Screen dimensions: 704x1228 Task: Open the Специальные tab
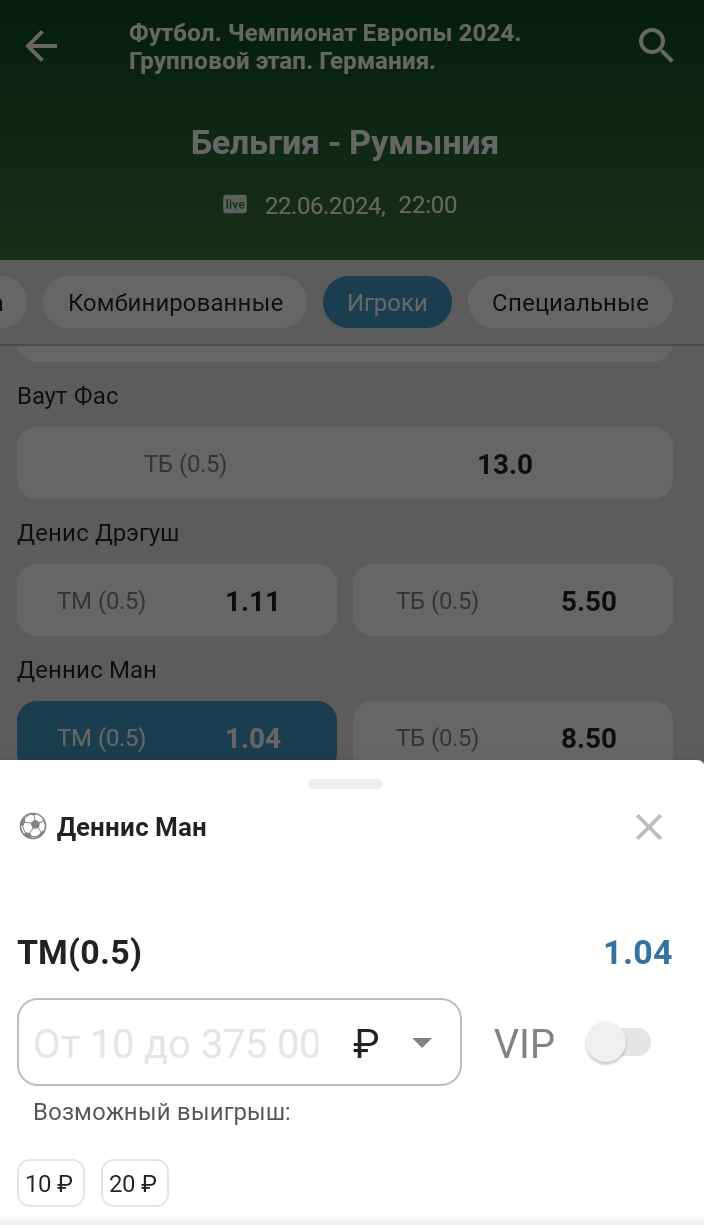(570, 303)
